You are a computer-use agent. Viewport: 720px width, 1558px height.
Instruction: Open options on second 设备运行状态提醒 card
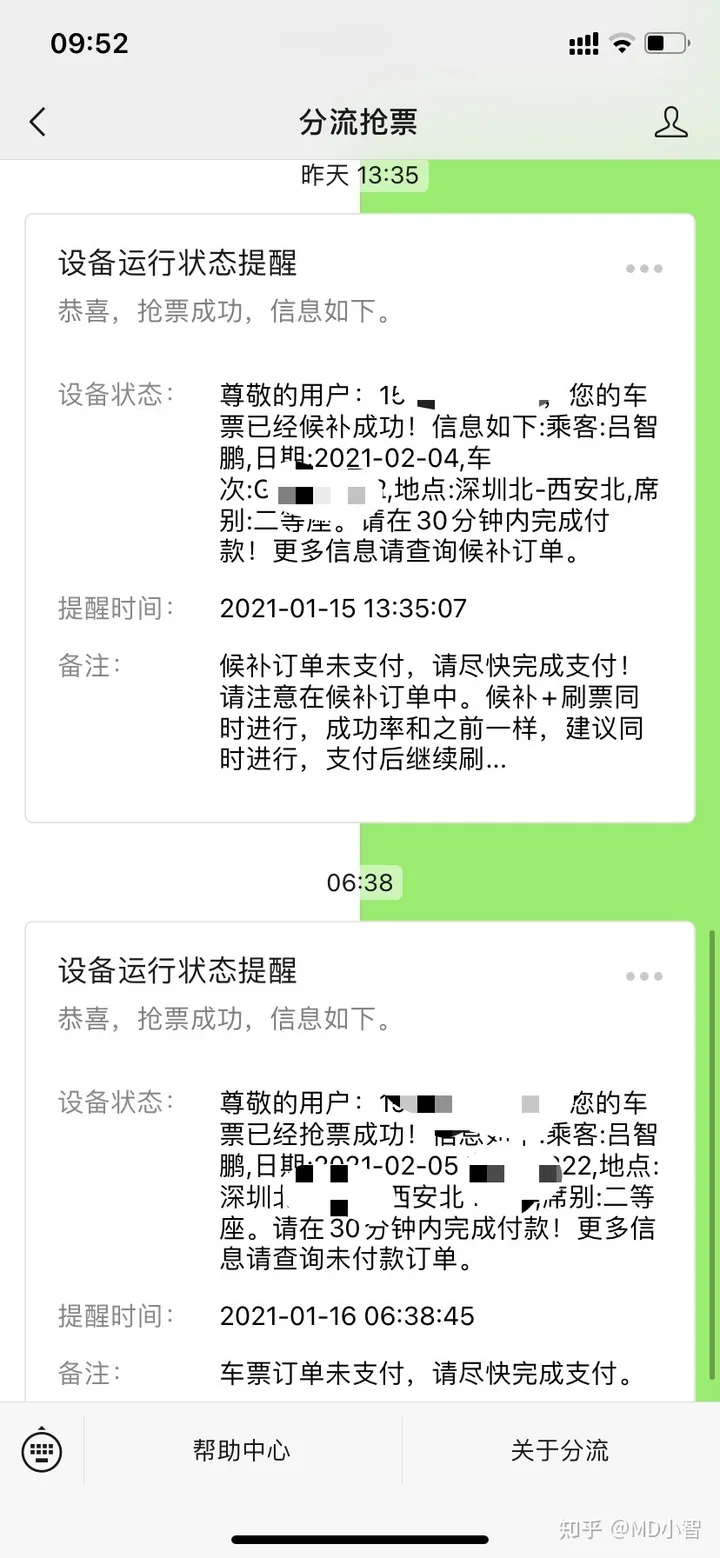(643, 976)
